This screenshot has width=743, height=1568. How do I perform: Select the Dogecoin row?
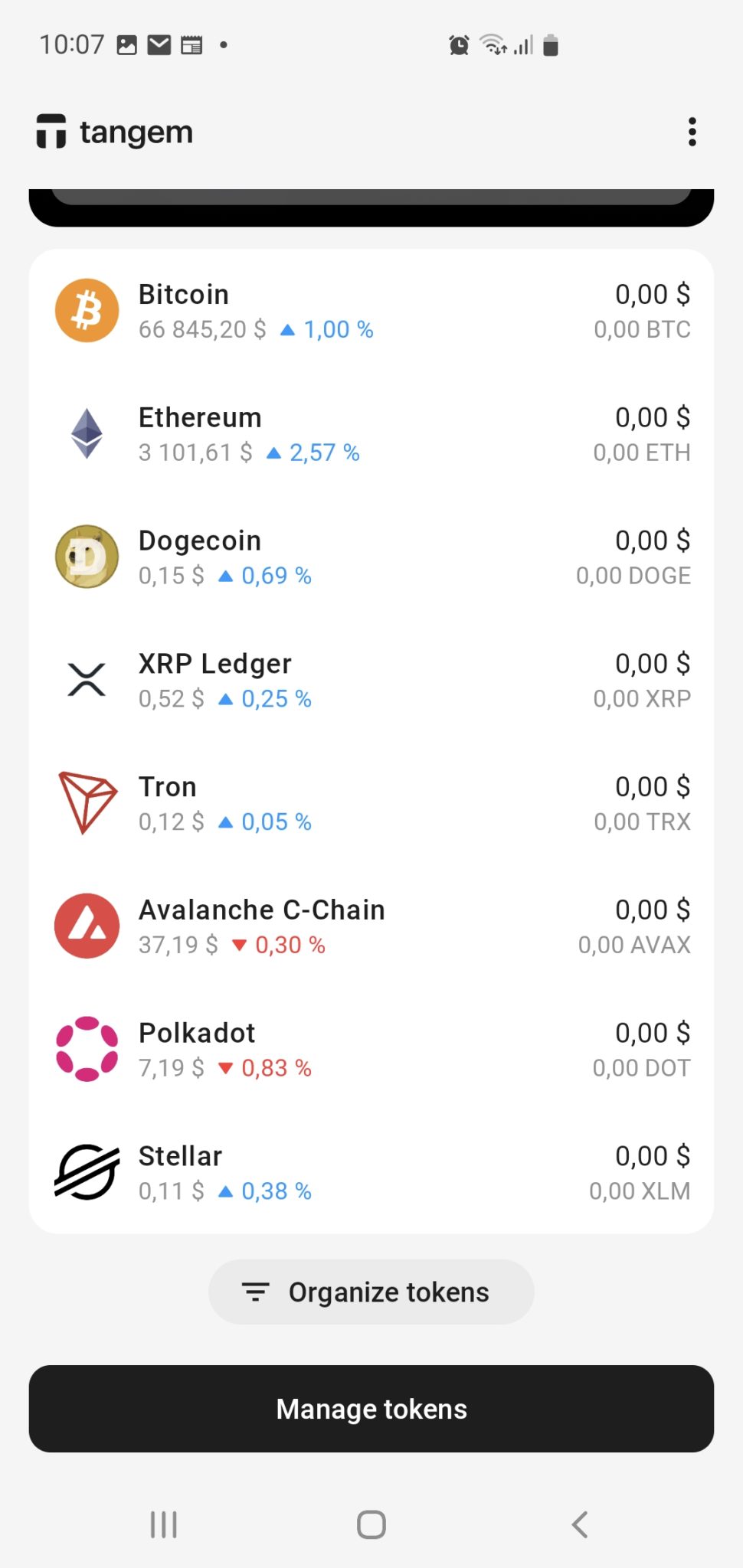[x=371, y=557]
